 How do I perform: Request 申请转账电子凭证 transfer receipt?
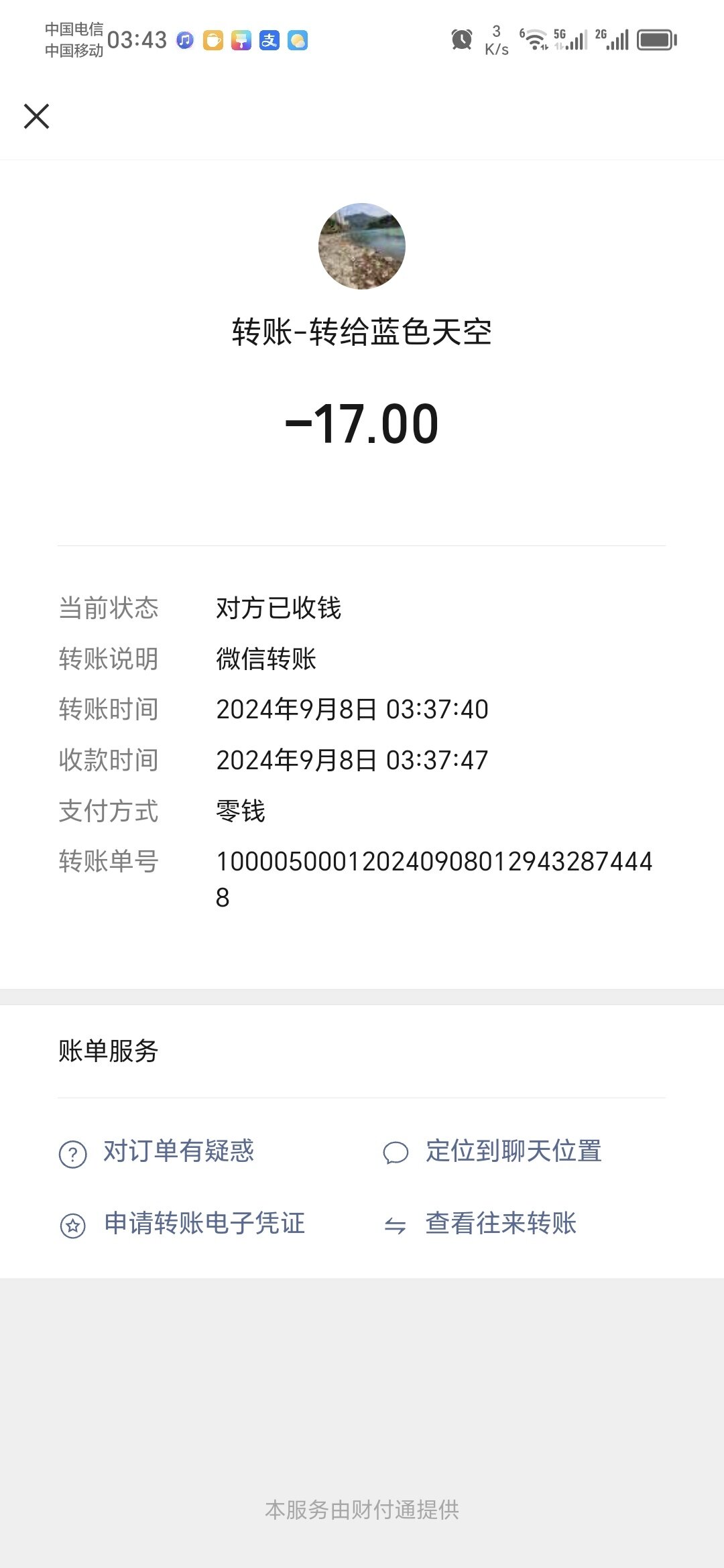(204, 1224)
